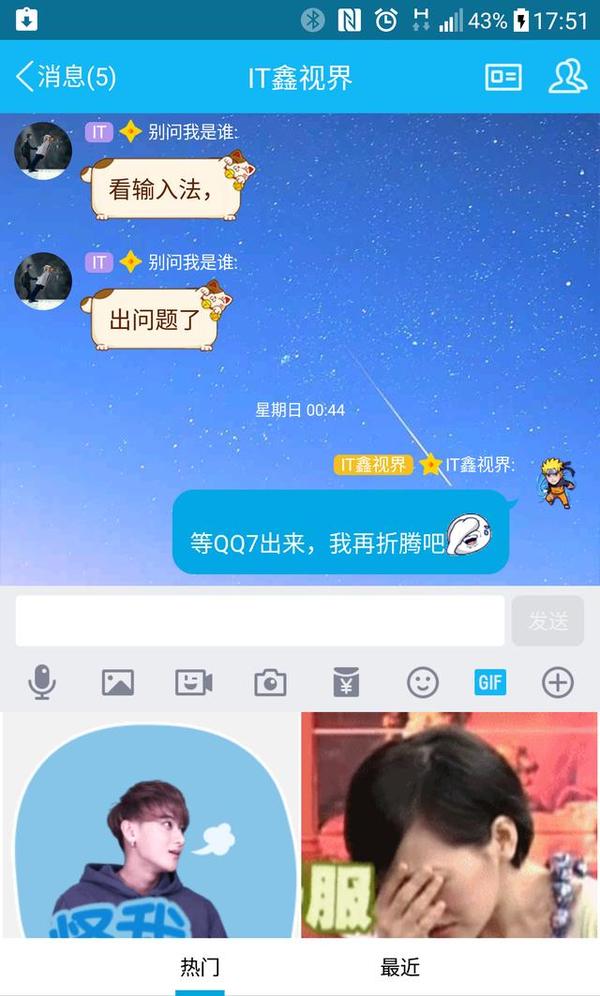
Task: Switch to the 最近 tab
Action: 400,967
